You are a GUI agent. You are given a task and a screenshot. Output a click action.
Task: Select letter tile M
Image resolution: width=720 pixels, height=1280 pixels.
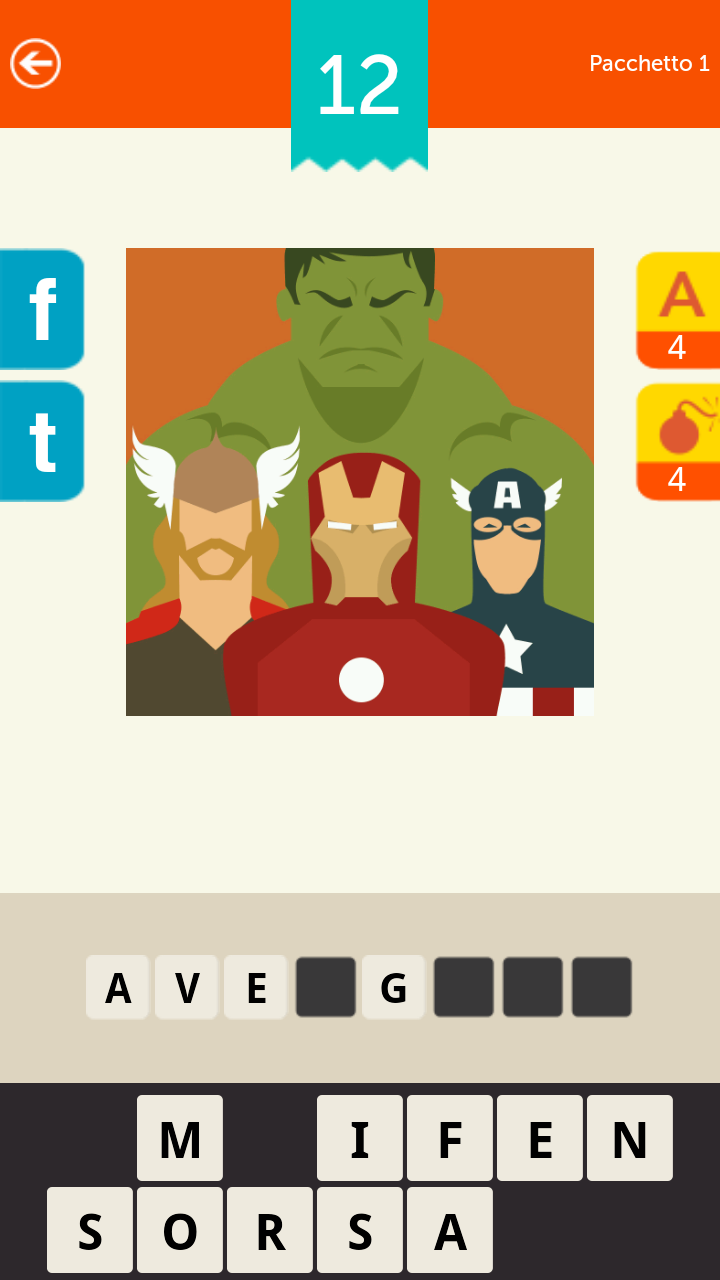point(180,1138)
